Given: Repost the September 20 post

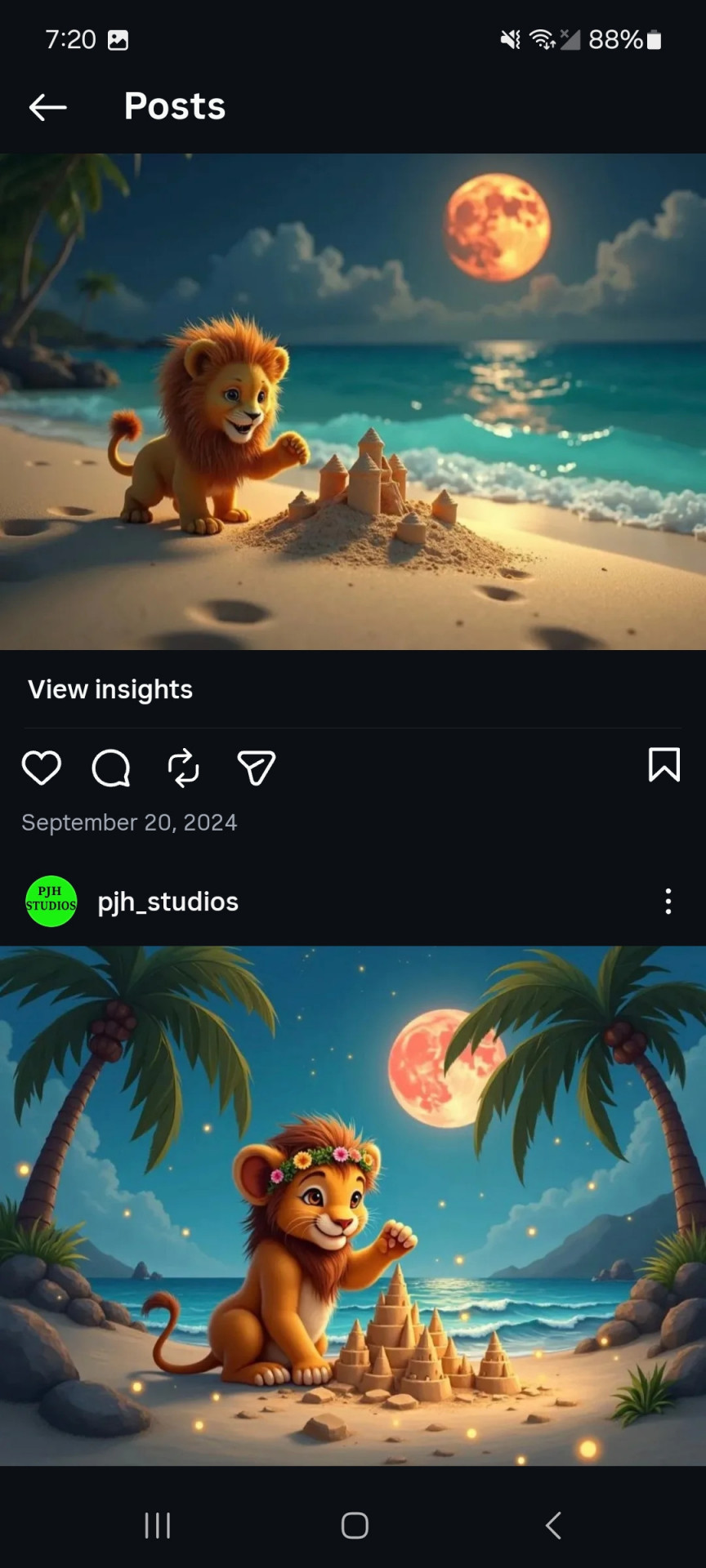Looking at the screenshot, I should (x=184, y=768).
